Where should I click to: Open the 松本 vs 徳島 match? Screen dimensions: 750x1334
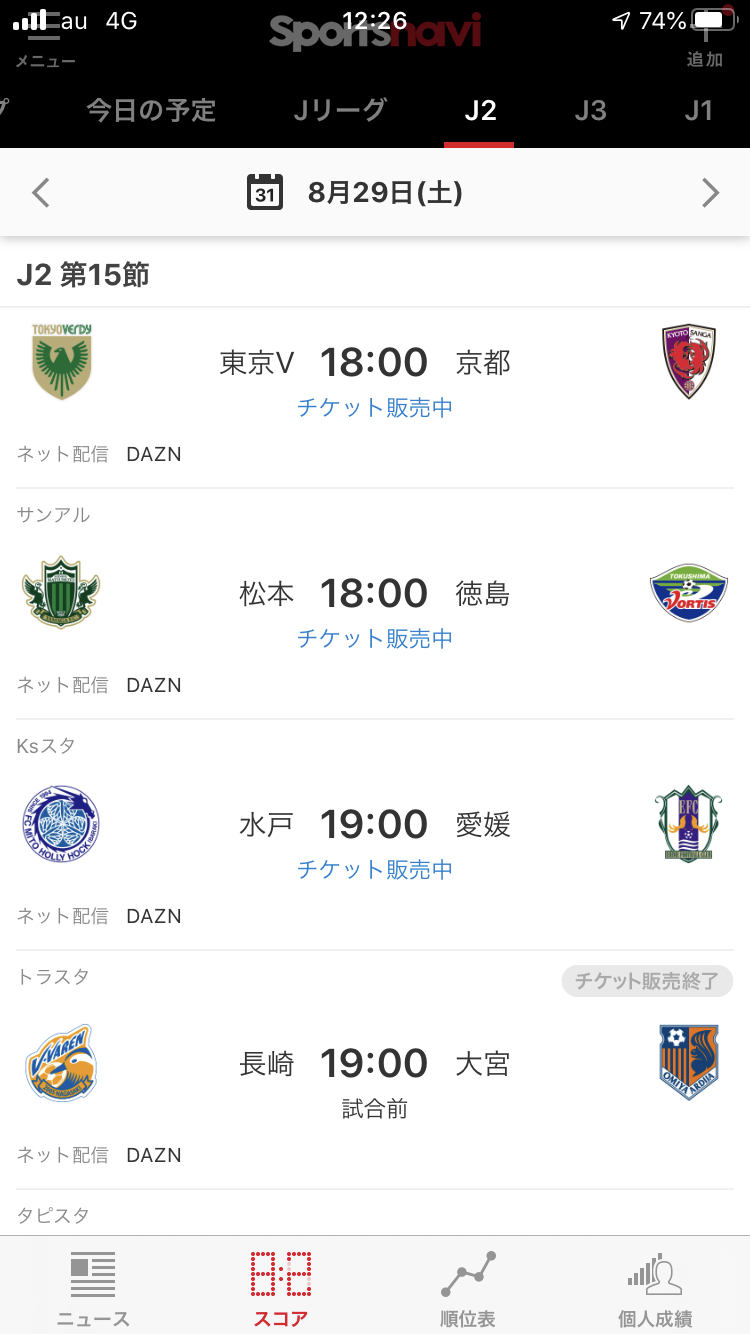coord(374,594)
